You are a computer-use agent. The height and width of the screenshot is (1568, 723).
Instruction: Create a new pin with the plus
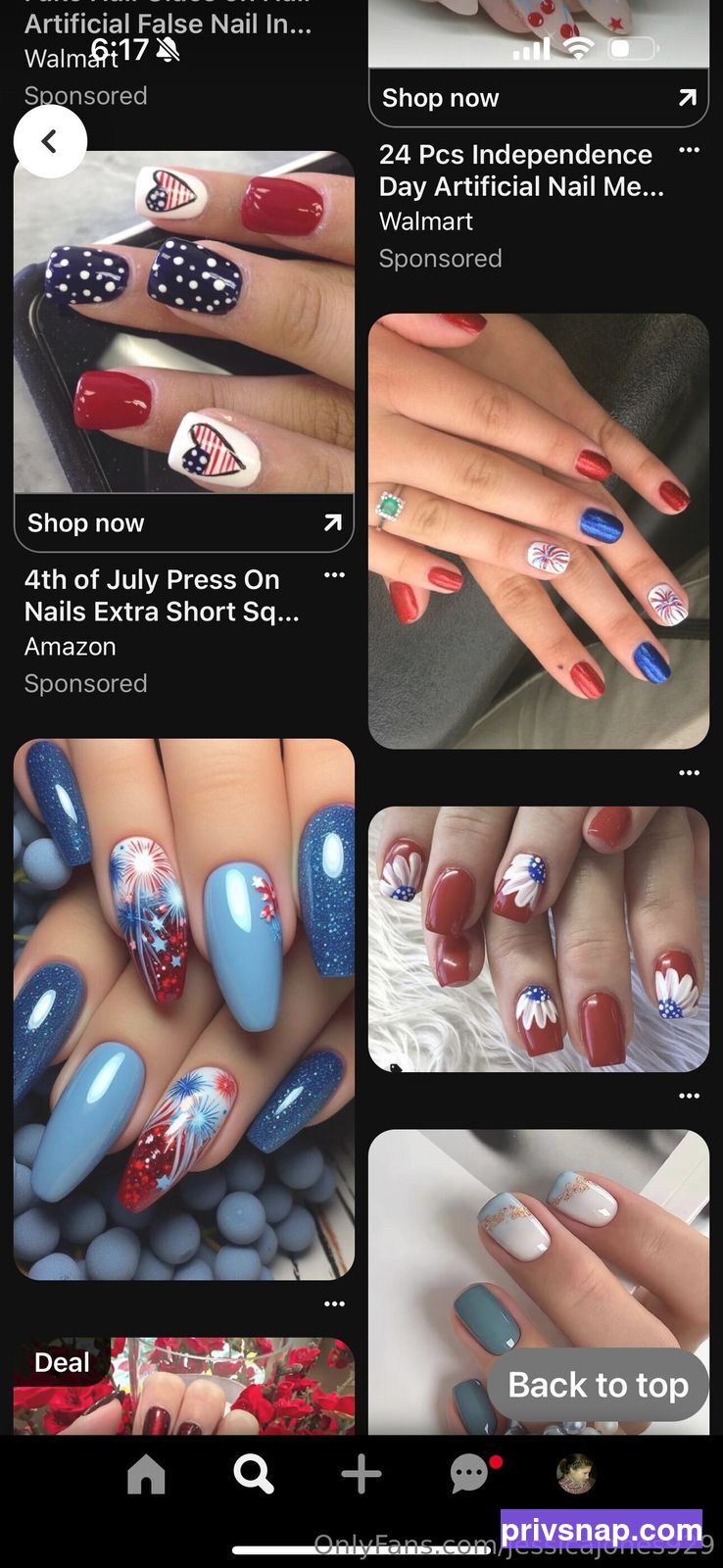[361, 1474]
